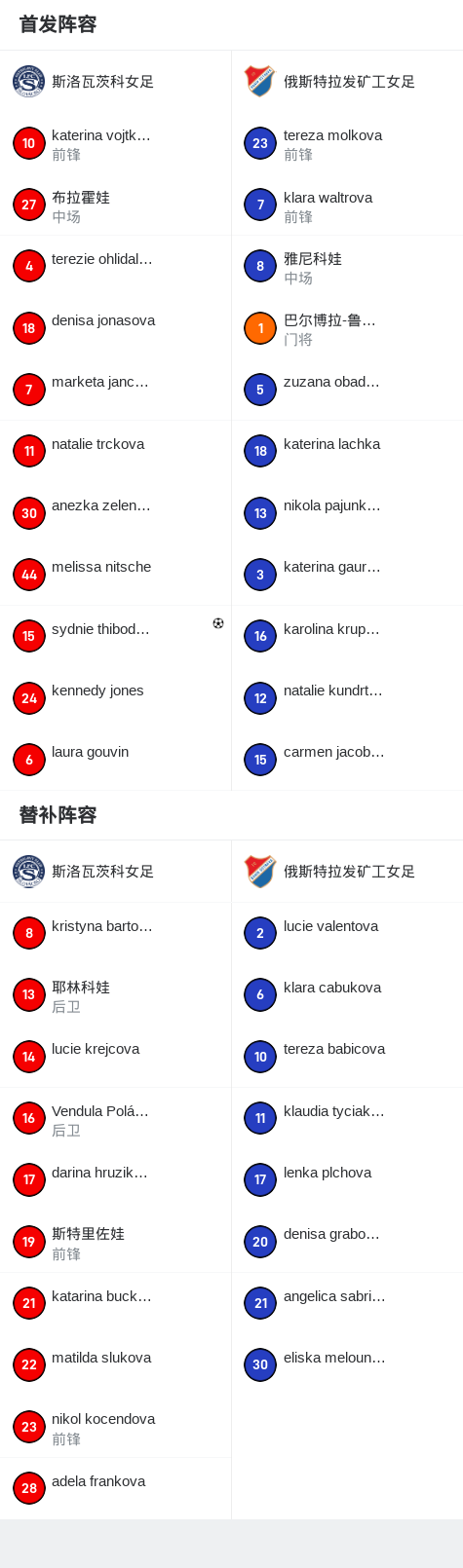463x1568 pixels.
Task: Open denisa jonasova's profile
Action: point(115,329)
